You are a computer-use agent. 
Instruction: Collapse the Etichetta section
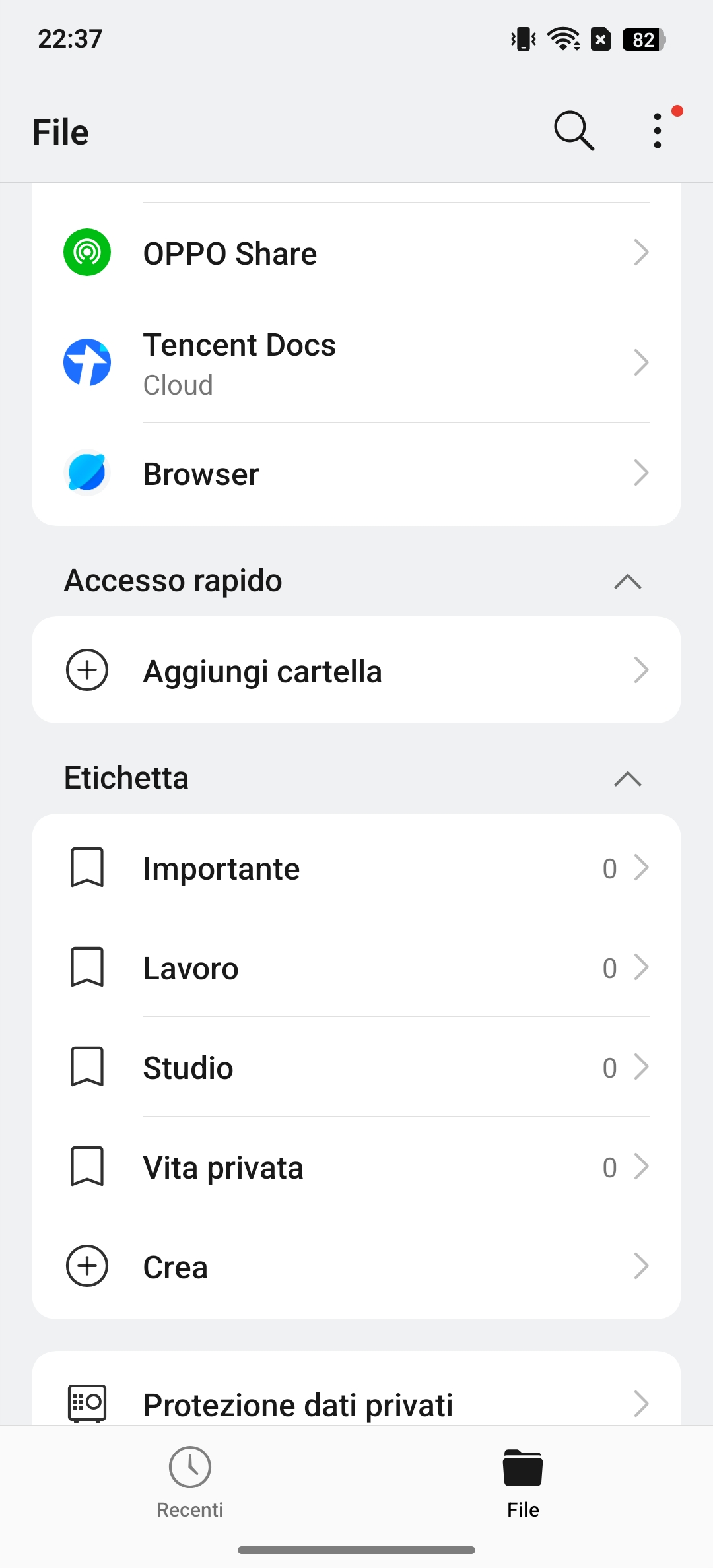click(627, 779)
